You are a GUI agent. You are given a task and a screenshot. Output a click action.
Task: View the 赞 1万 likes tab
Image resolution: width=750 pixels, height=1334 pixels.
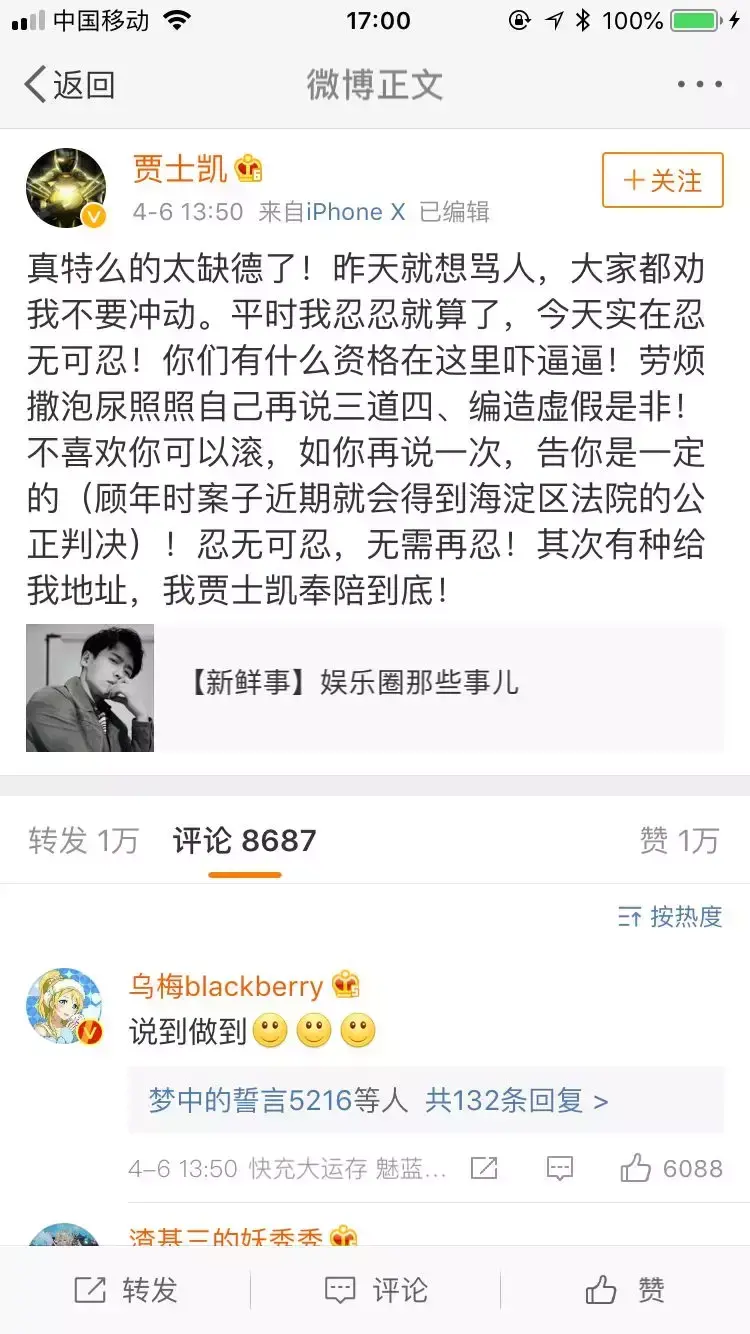679,841
